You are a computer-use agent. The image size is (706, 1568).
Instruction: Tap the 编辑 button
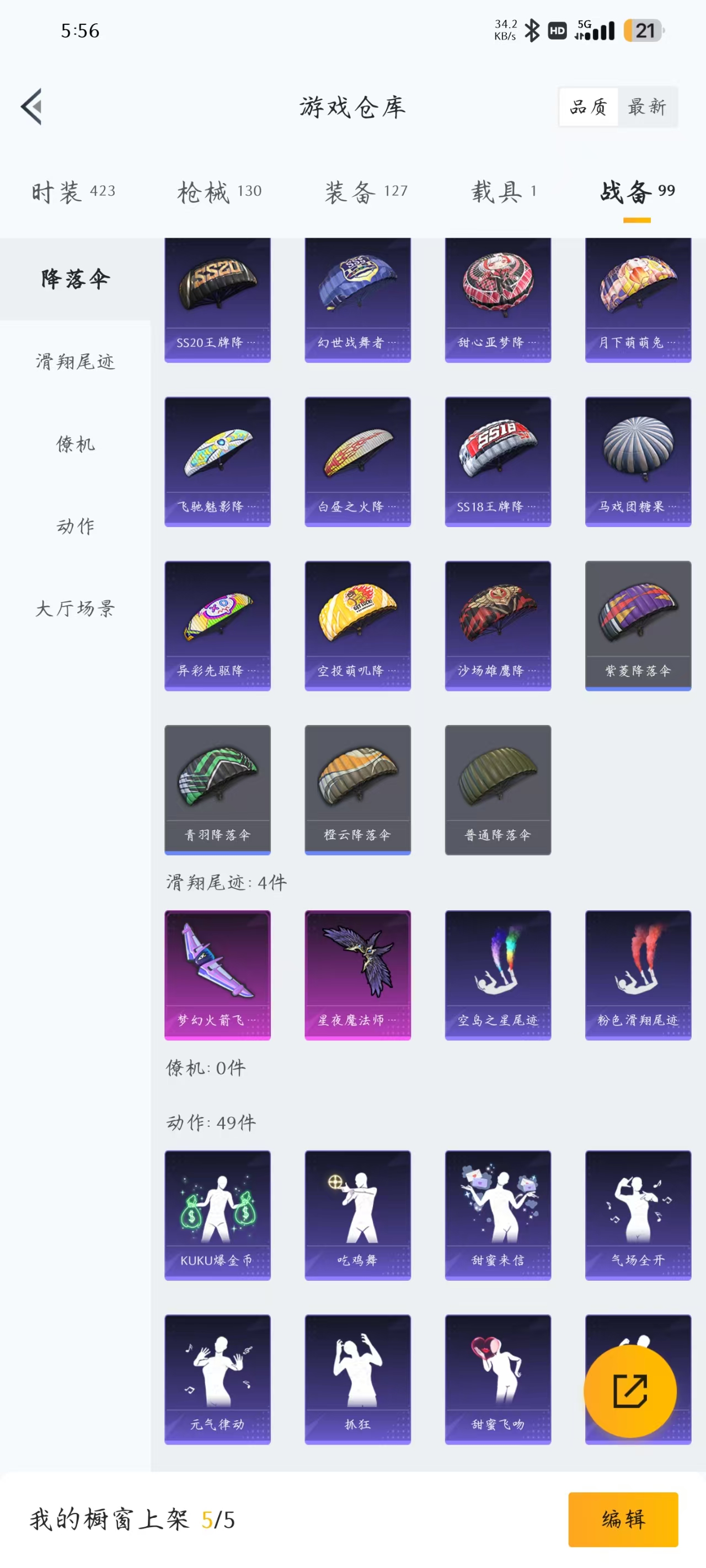click(623, 1519)
